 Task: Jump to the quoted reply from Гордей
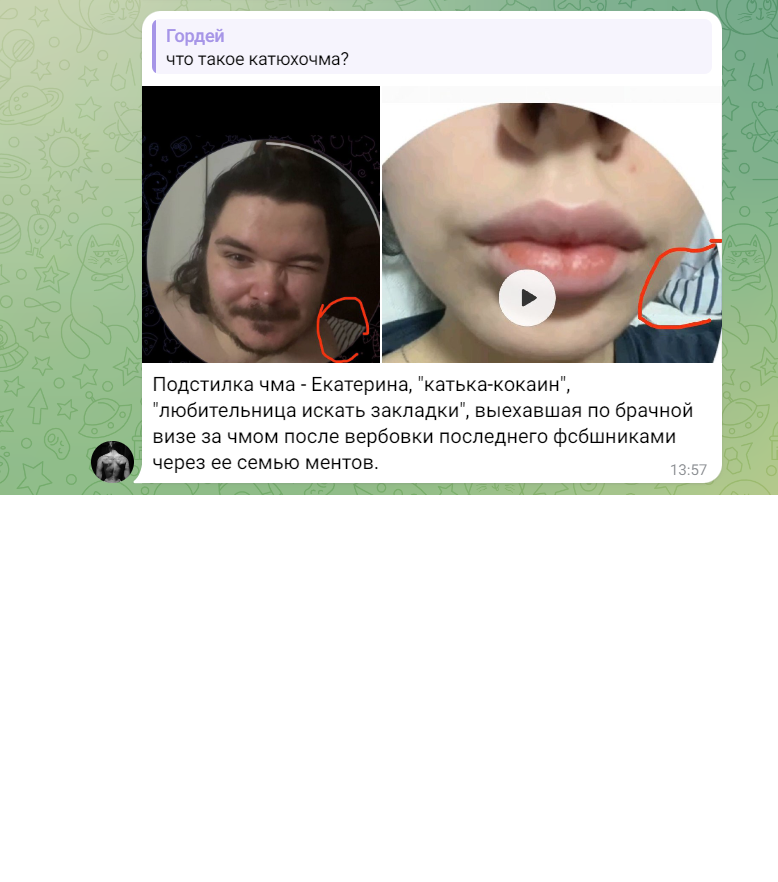(431, 47)
